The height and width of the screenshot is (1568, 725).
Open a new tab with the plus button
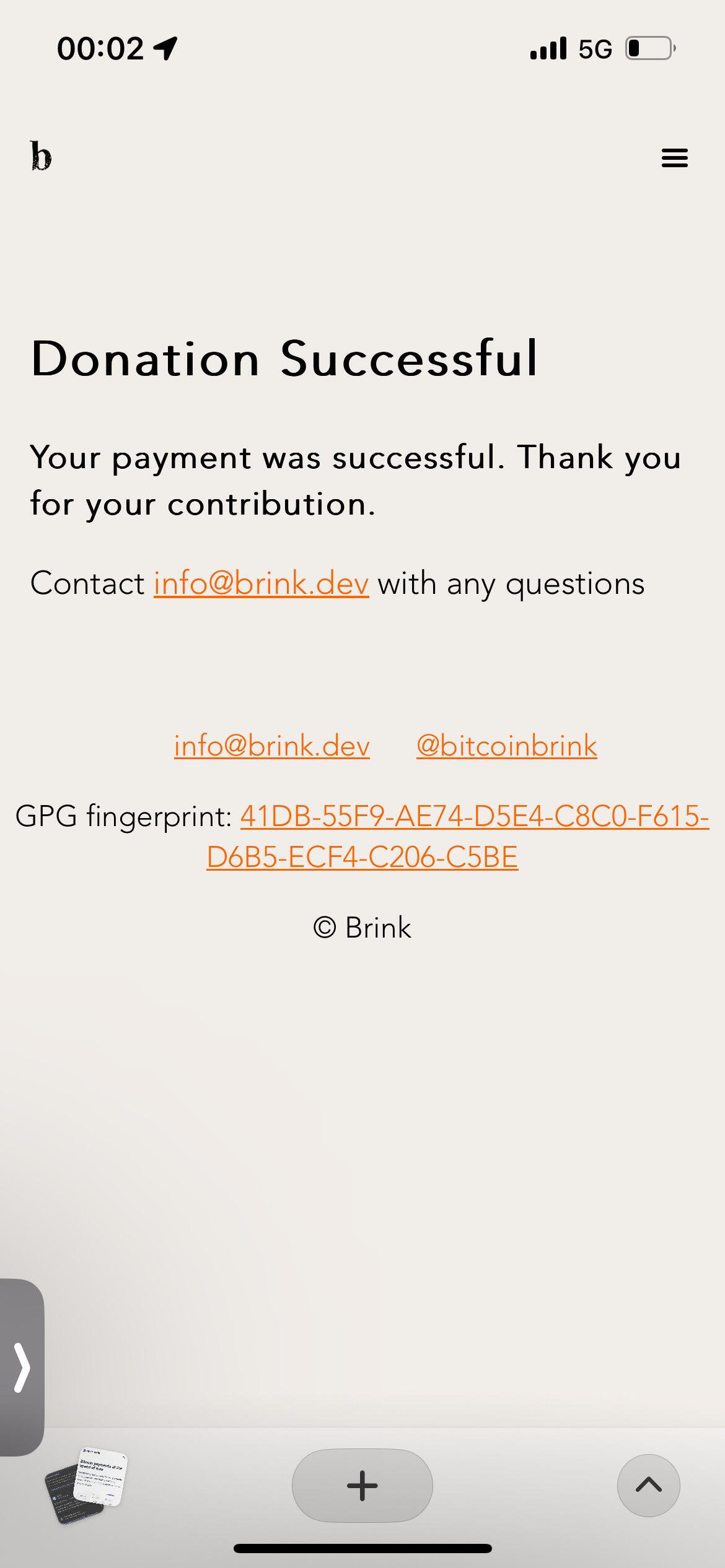click(x=362, y=1485)
